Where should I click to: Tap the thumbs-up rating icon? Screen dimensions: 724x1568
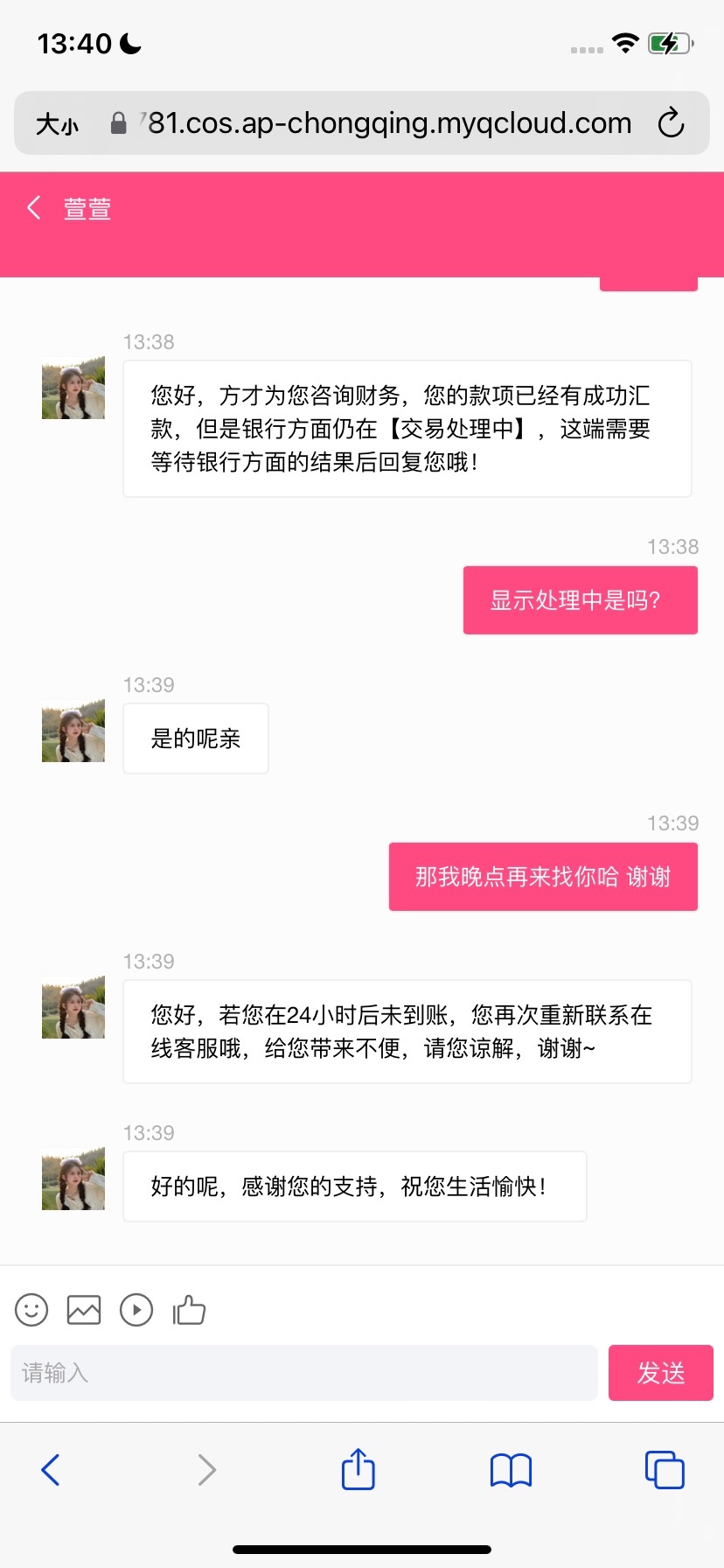coord(189,1310)
